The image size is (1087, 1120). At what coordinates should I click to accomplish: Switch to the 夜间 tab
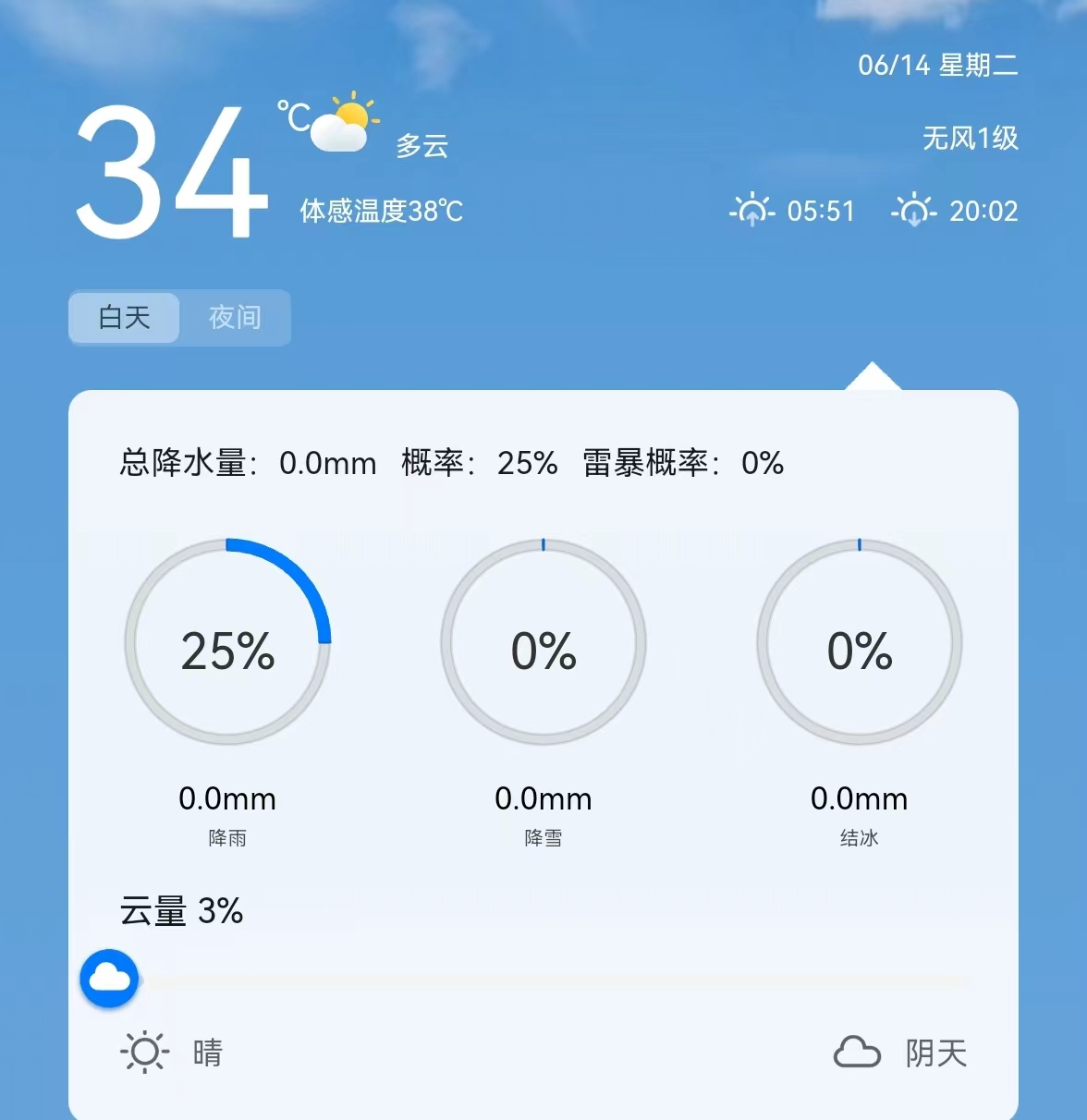point(235,318)
